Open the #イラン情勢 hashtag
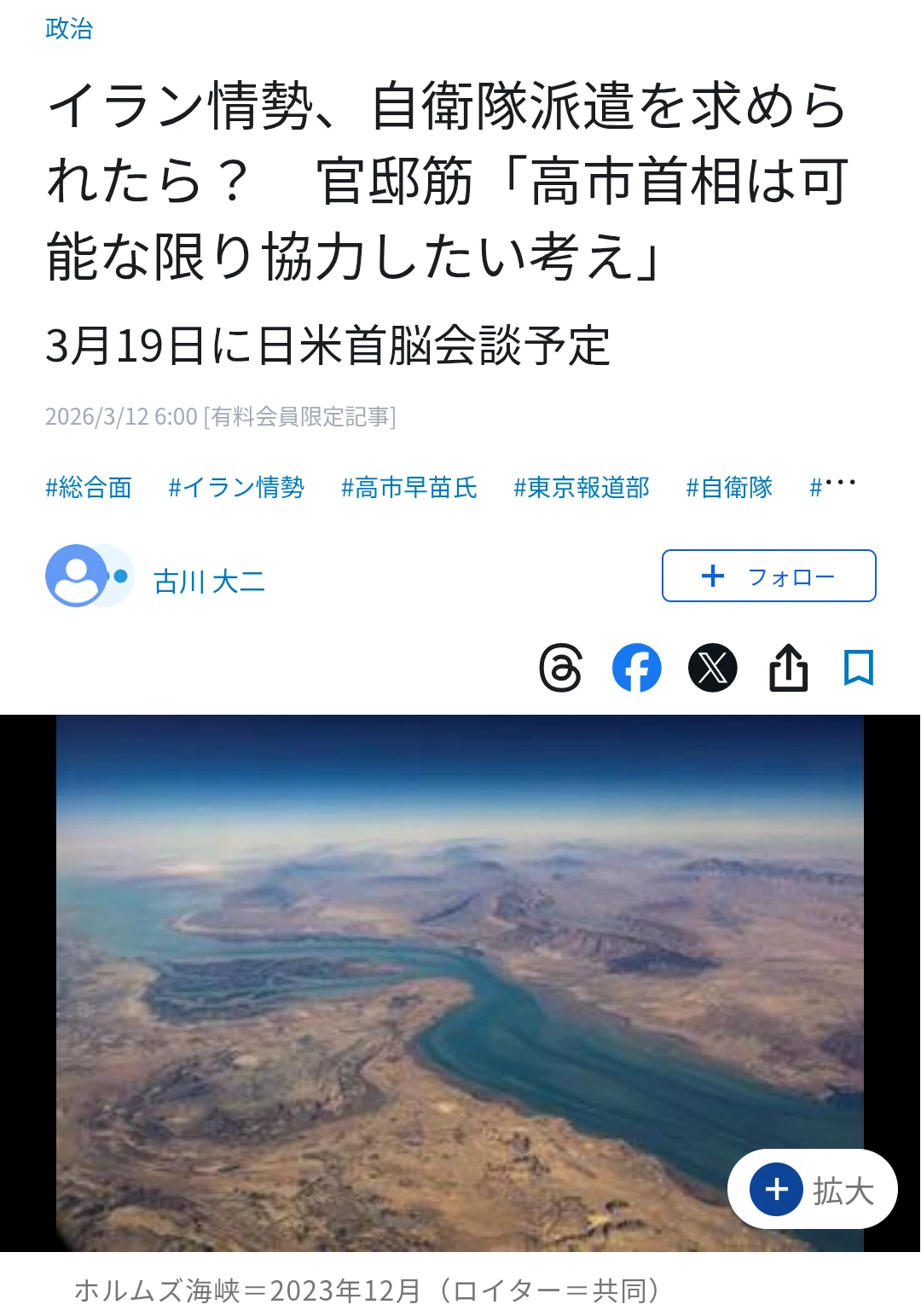This screenshot has width=921, height=1316. (x=236, y=487)
